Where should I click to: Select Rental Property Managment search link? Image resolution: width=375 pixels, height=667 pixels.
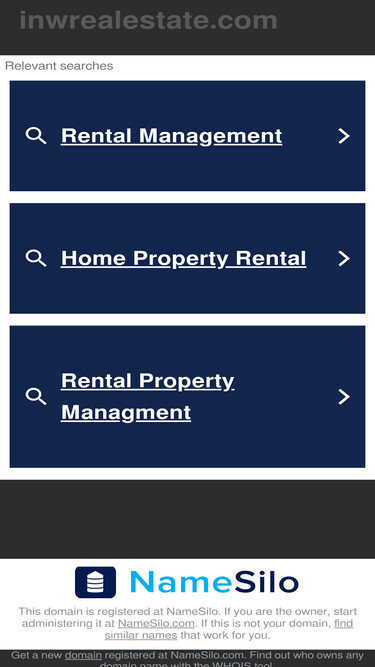pos(187,396)
